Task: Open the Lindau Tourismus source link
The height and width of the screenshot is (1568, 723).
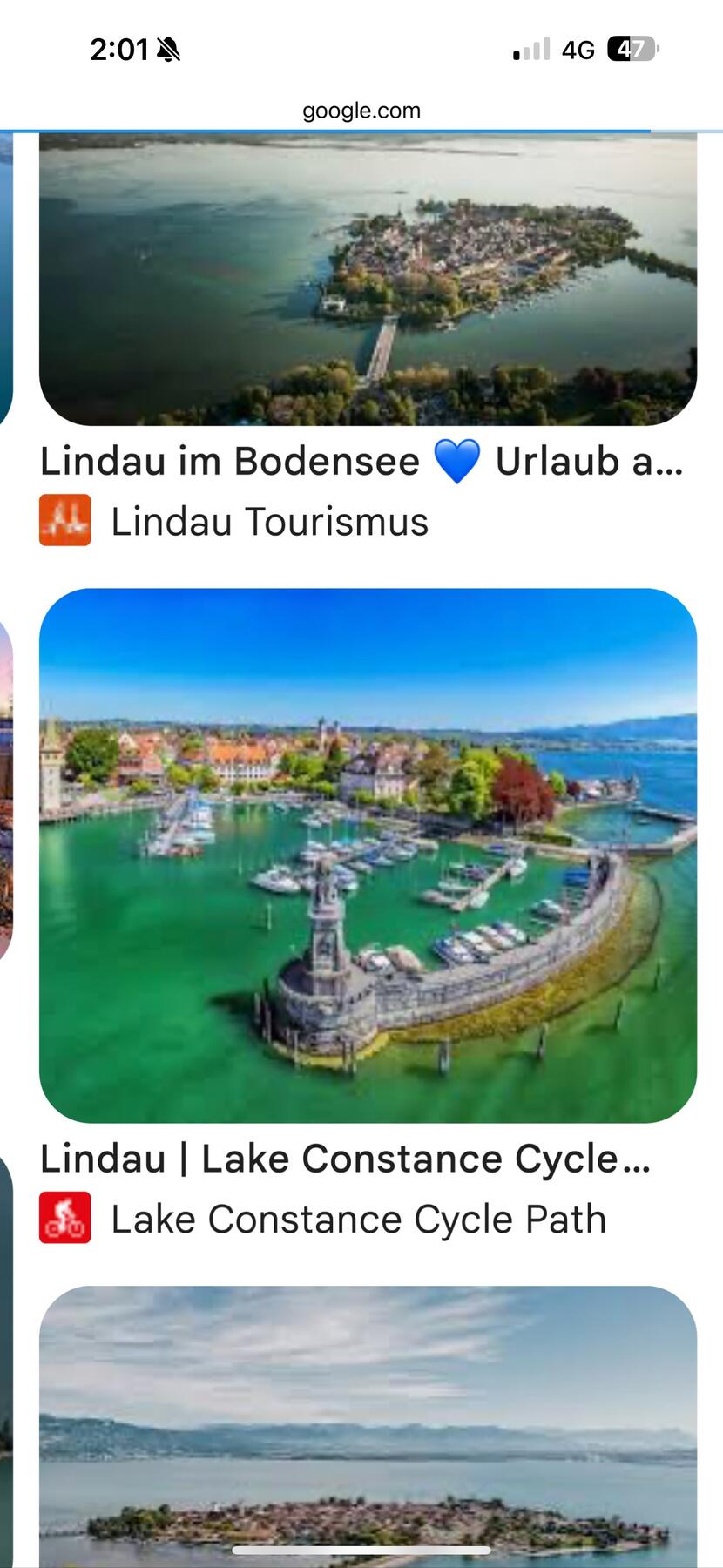Action: pos(269,522)
